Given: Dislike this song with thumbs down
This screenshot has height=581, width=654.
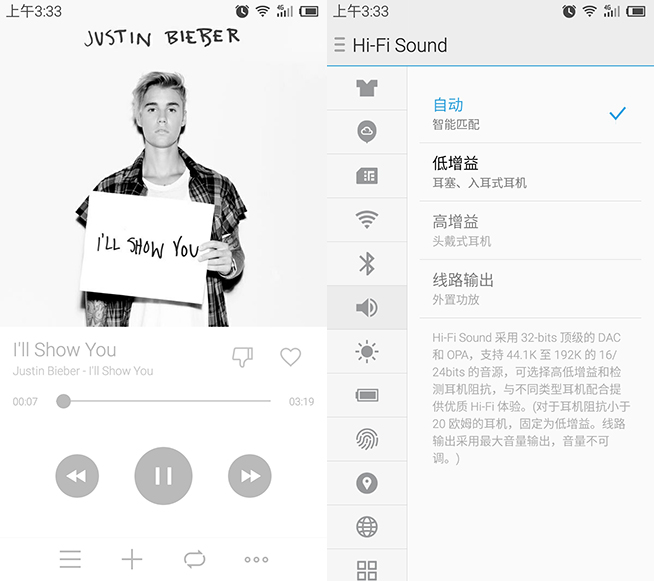Looking at the screenshot, I should tap(242, 356).
